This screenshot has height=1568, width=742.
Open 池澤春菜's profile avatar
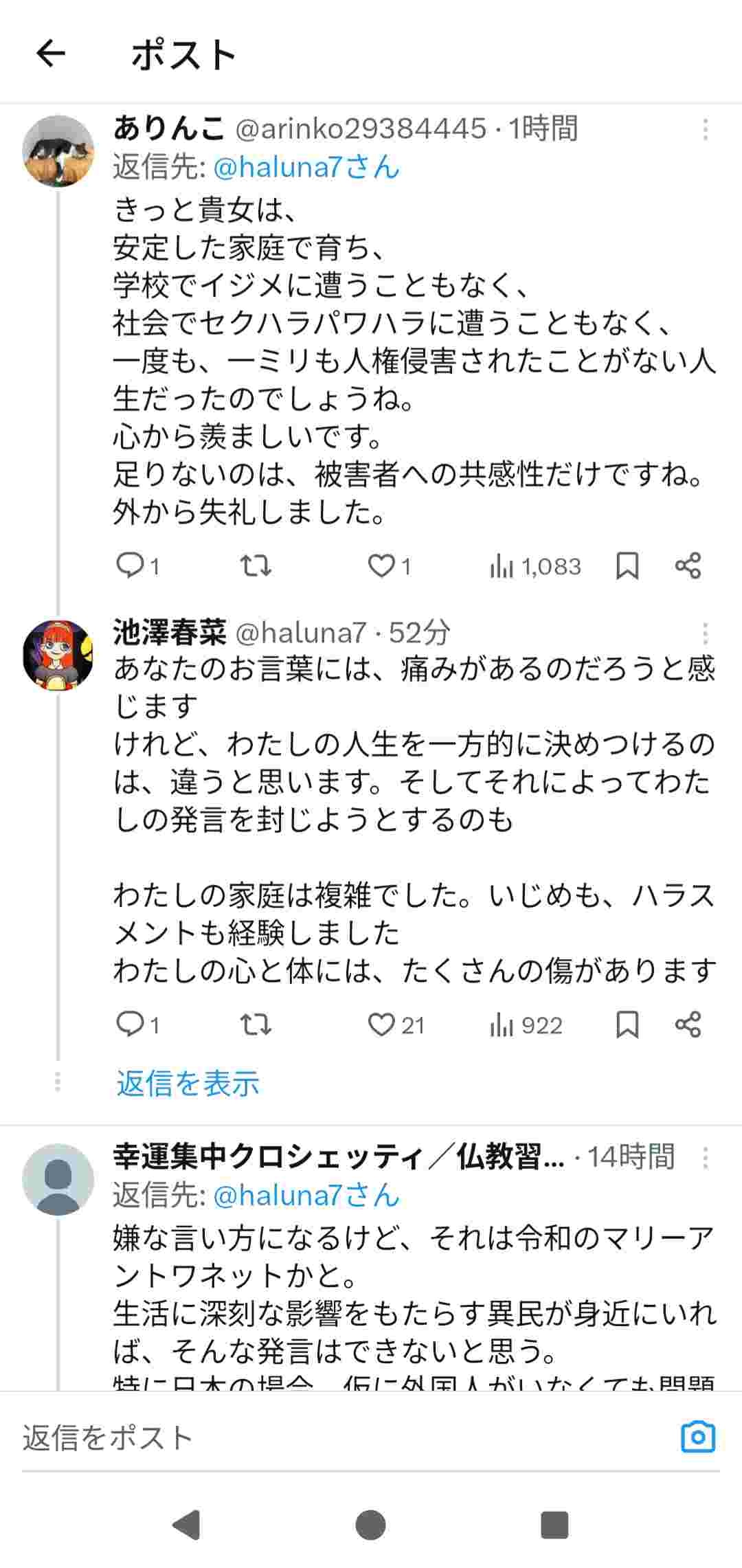pyautogui.click(x=58, y=656)
